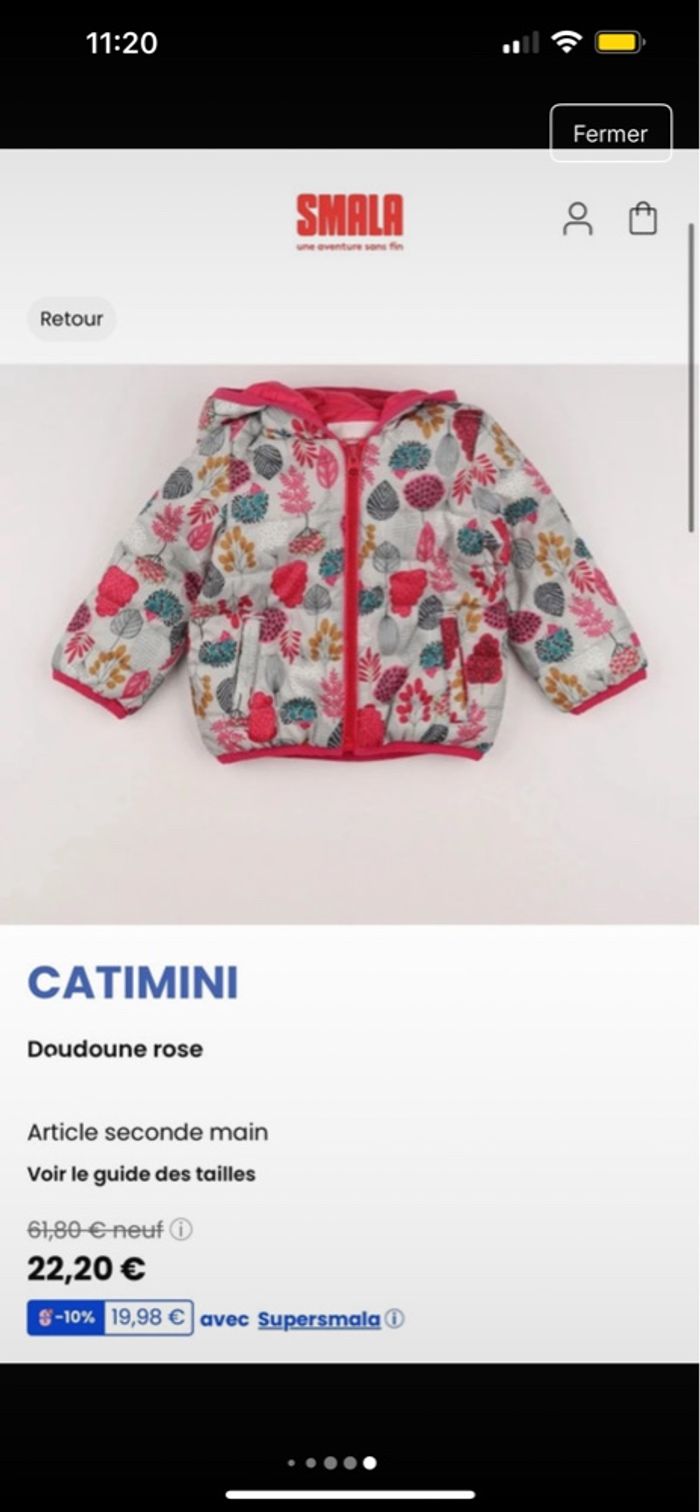The image size is (700, 1512).
Task: Open the user account icon
Action: tap(577, 219)
